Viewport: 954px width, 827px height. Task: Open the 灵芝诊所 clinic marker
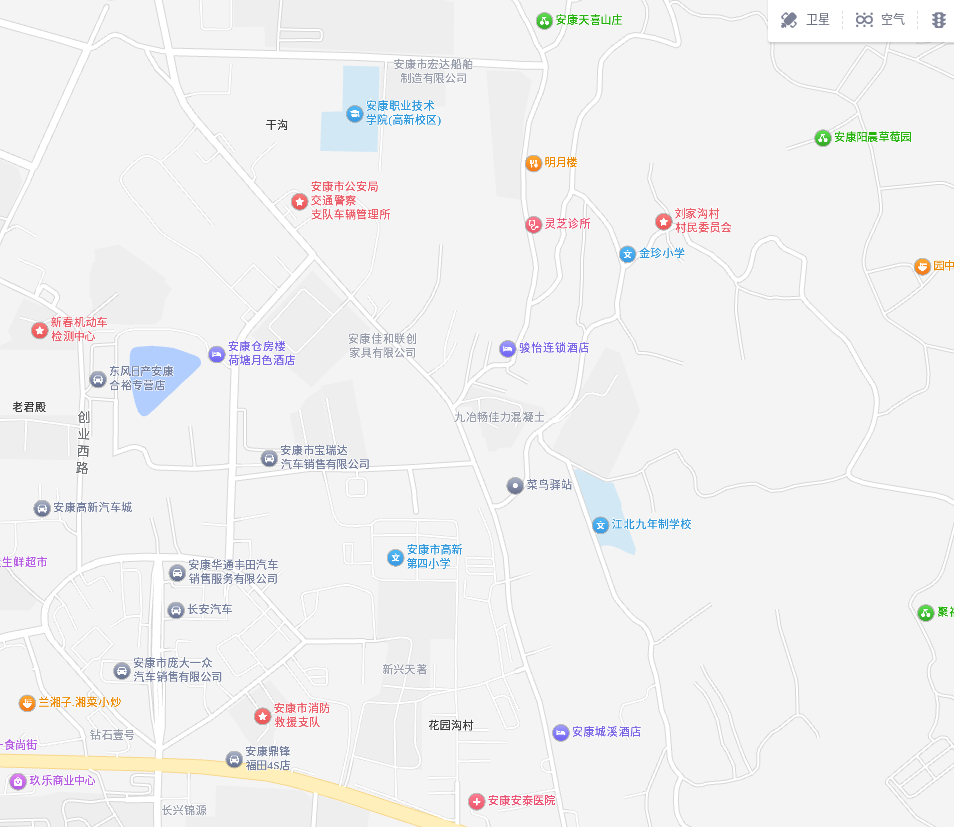[533, 224]
